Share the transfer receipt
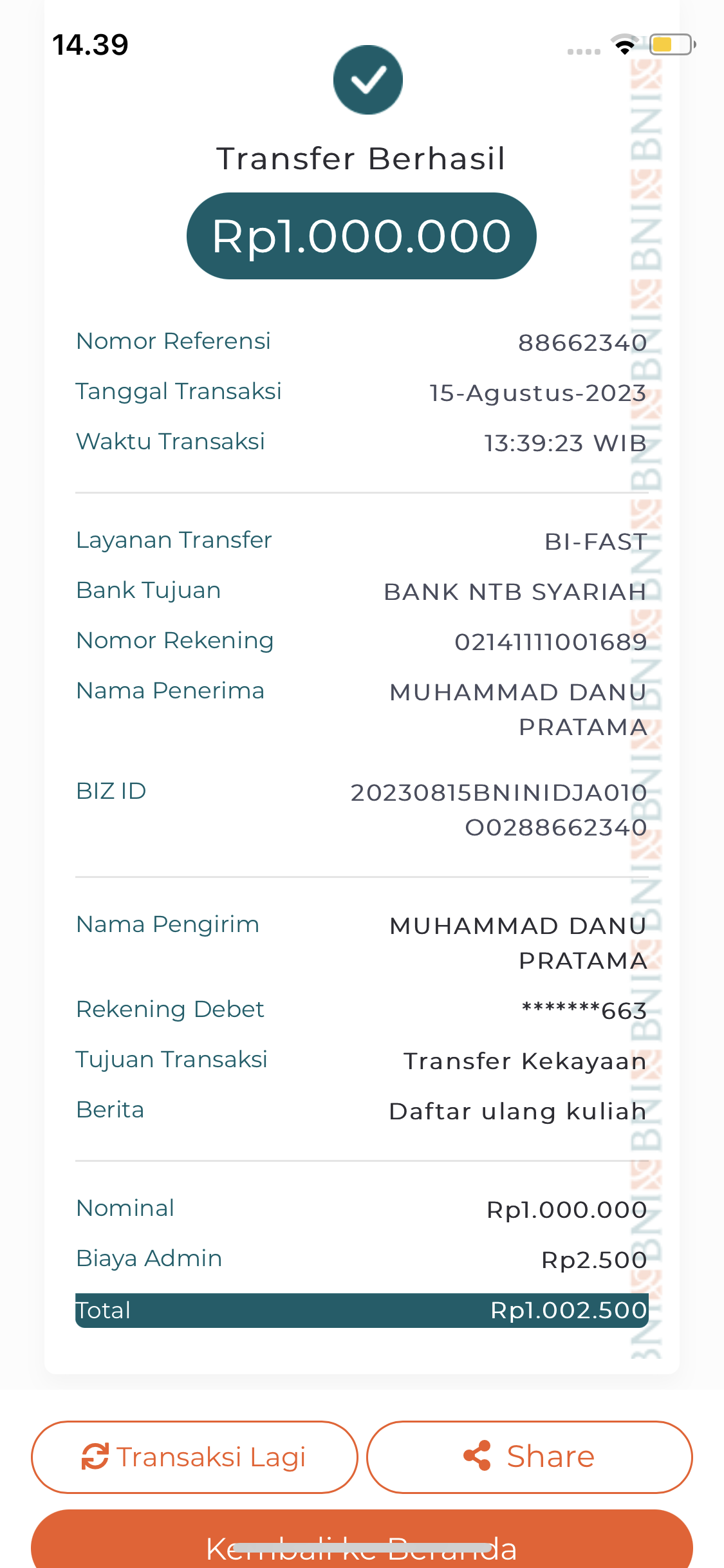The image size is (724, 1568). tap(529, 1457)
